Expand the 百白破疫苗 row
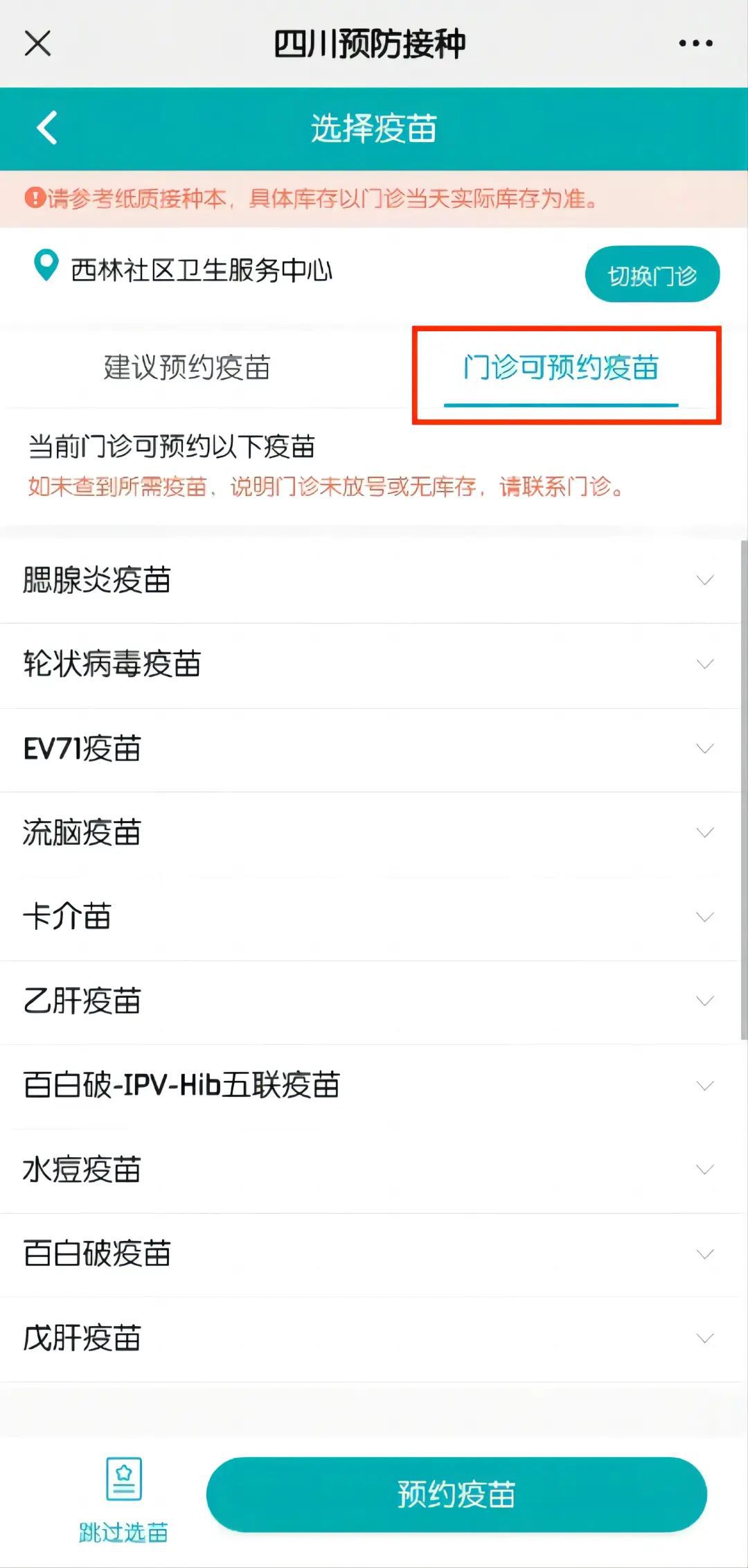 click(704, 1253)
